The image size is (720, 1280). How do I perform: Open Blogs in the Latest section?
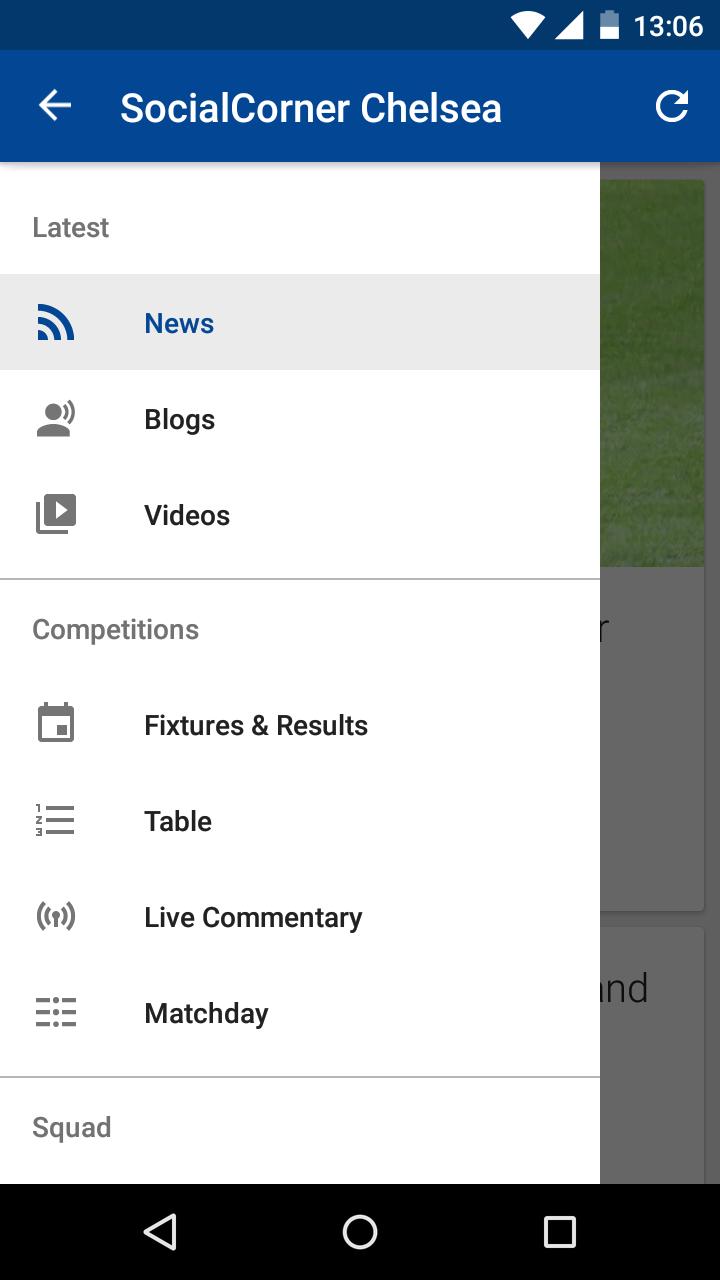[179, 419]
